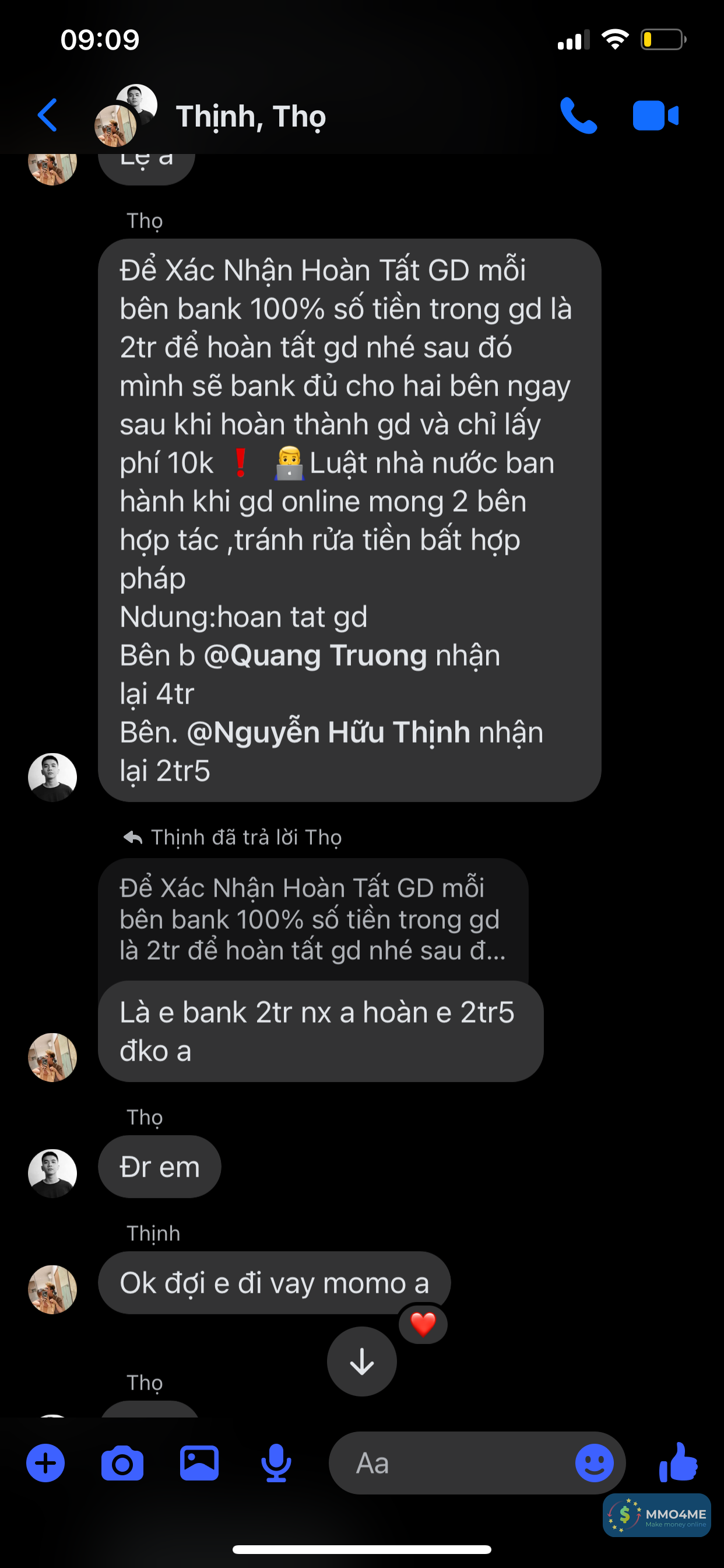Open the camera to take a photo
Screen dimensions: 724x1568
122,1462
